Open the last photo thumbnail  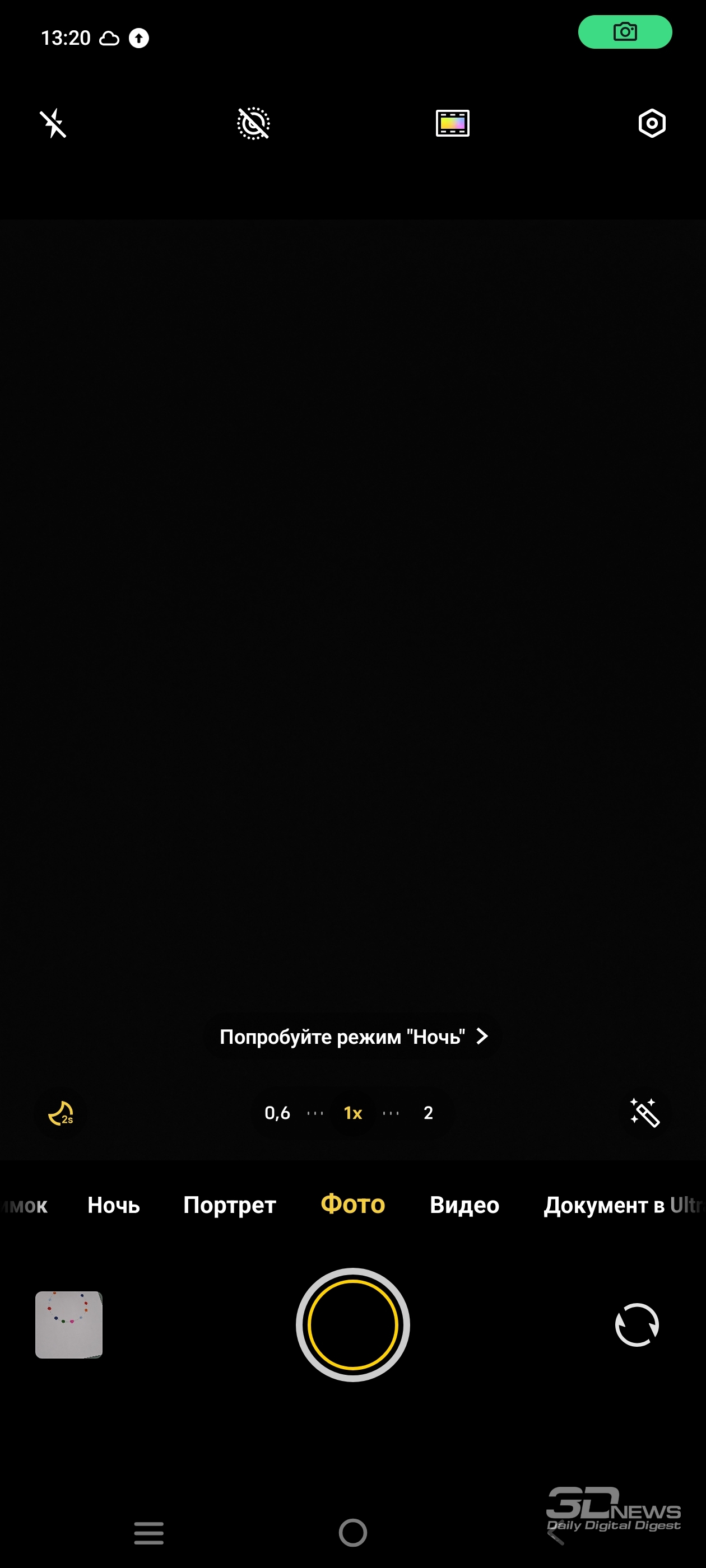[x=69, y=1324]
